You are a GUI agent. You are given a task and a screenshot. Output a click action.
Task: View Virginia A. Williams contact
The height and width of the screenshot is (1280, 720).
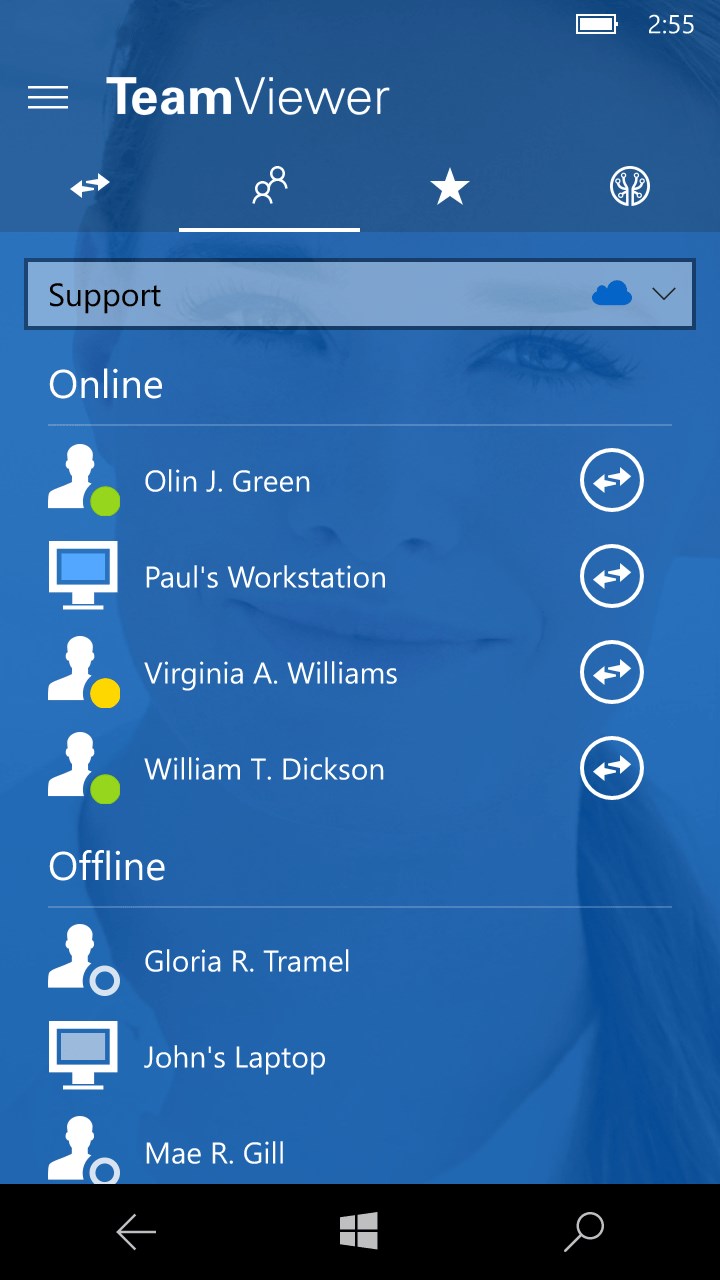pos(270,673)
